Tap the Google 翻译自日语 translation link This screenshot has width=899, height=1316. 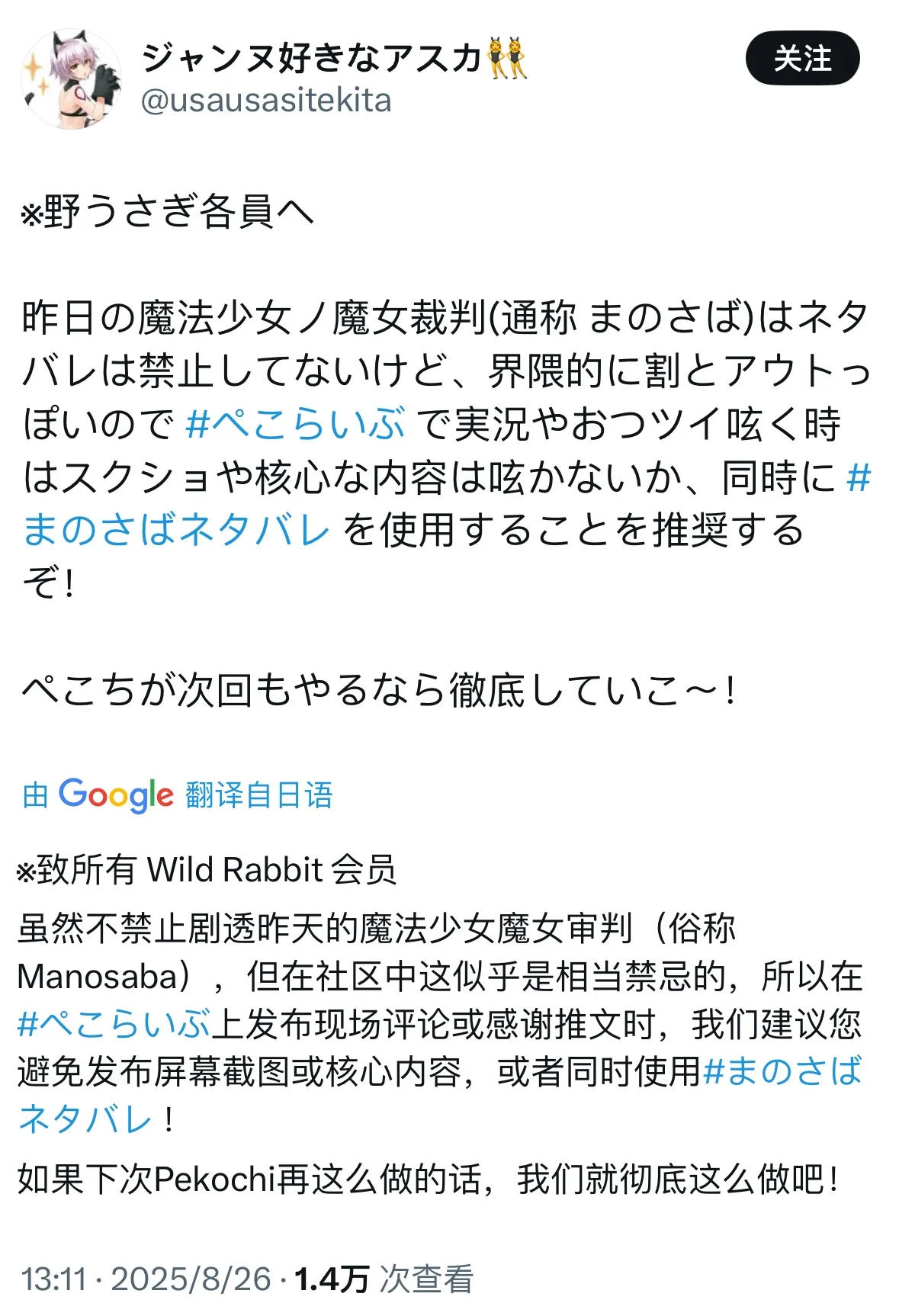tap(177, 795)
